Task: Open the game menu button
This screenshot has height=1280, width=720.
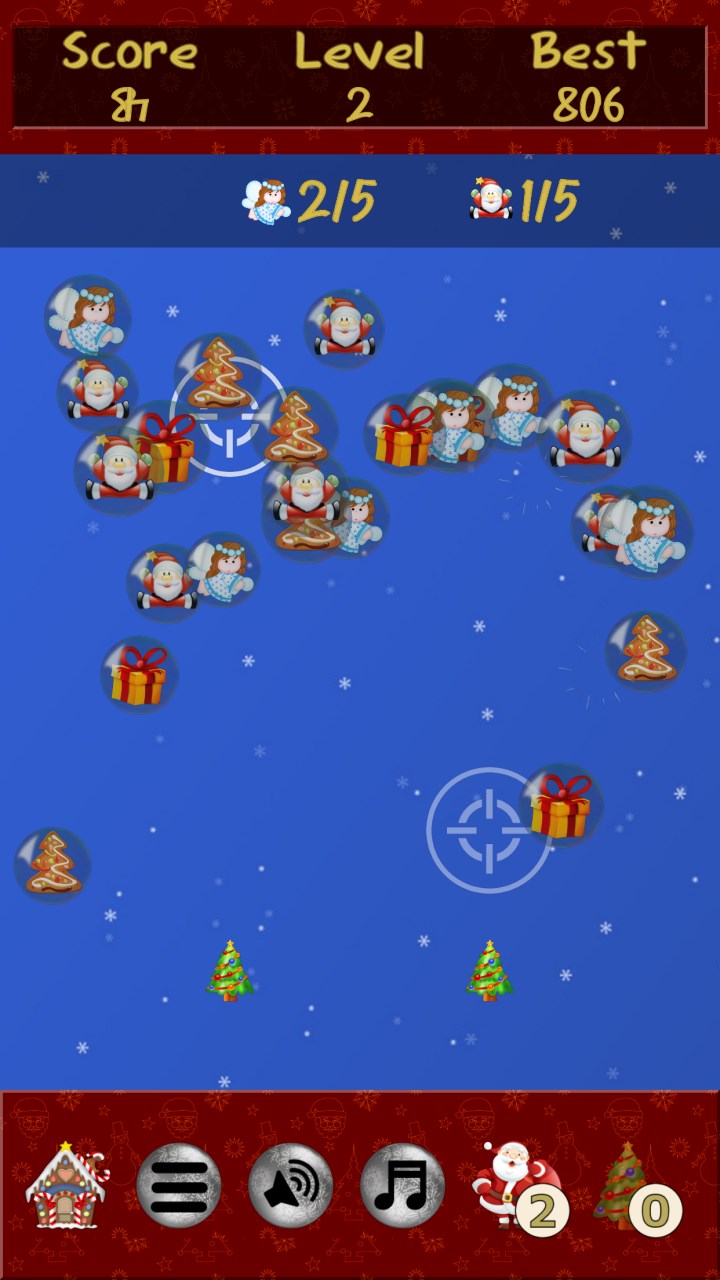Action: click(179, 1186)
